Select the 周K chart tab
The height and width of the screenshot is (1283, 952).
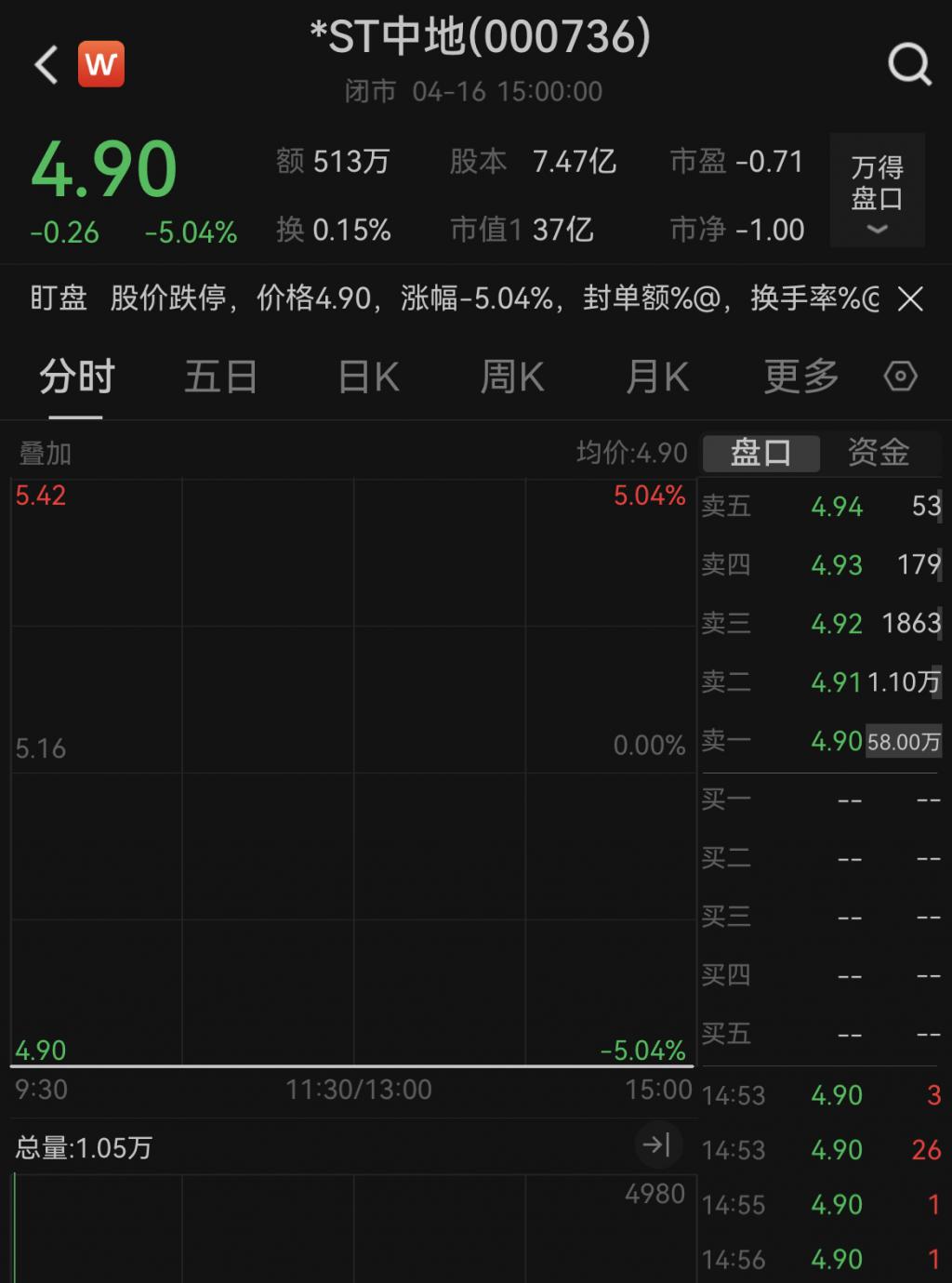coord(512,377)
